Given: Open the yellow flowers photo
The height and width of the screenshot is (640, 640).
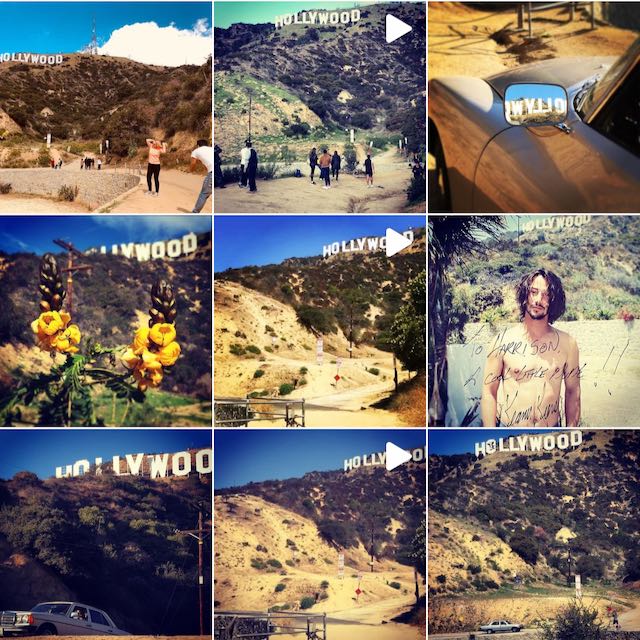Looking at the screenshot, I should click(x=105, y=321).
